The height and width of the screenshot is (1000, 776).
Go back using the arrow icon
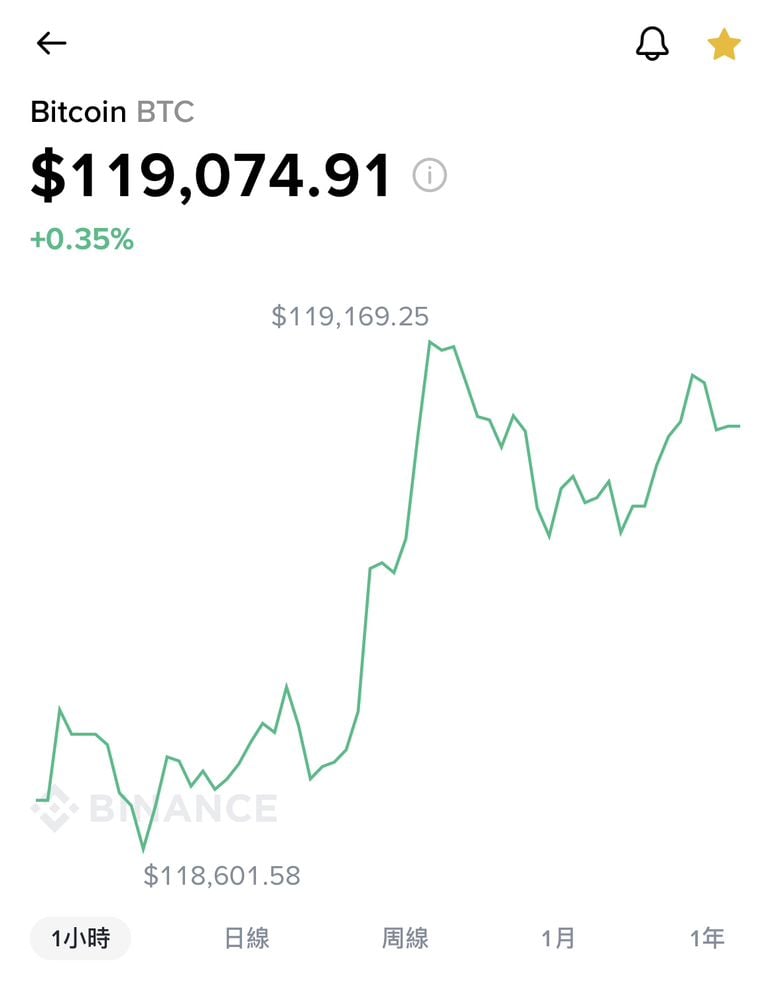coord(51,43)
